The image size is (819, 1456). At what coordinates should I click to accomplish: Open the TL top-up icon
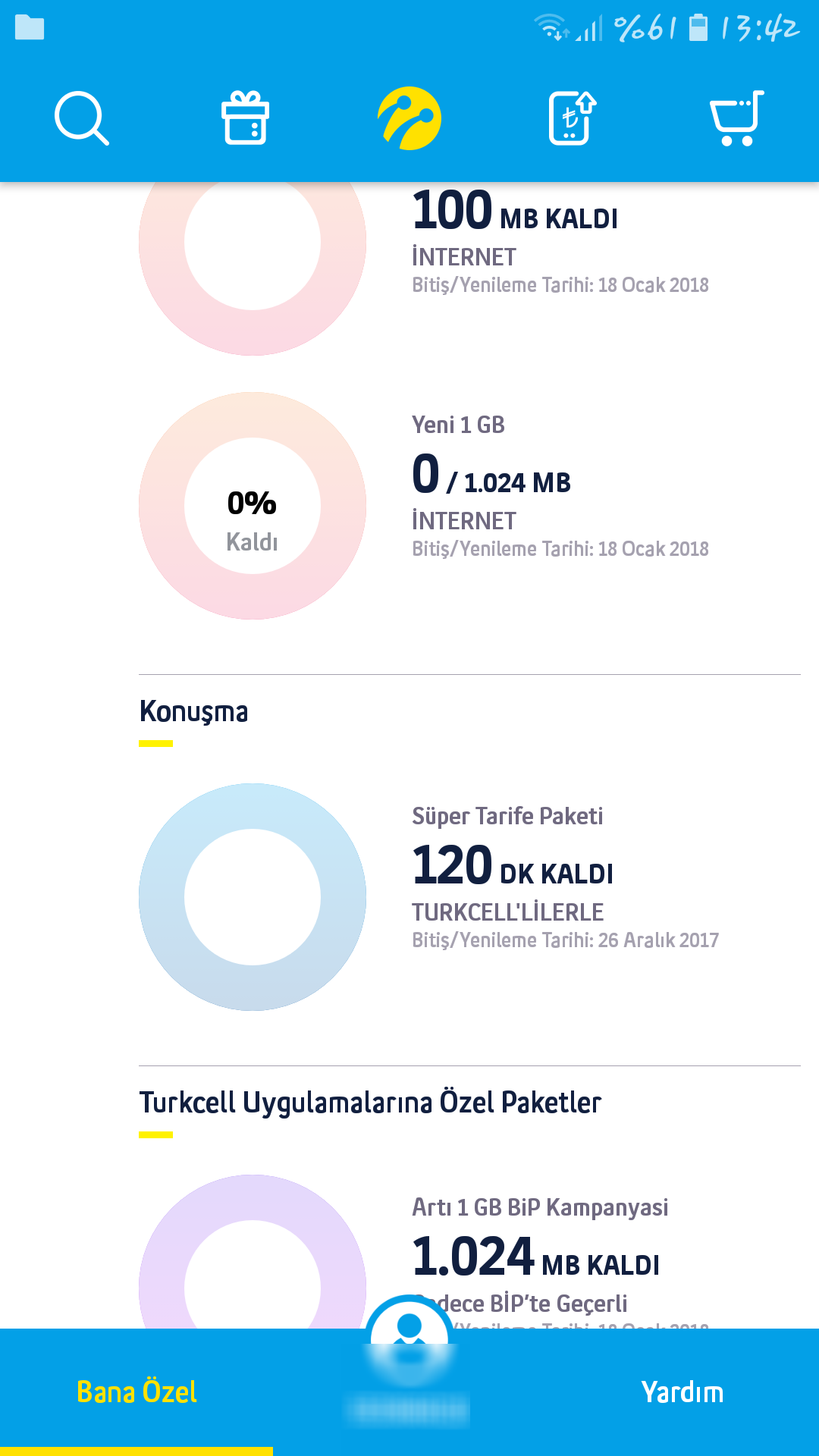point(573,118)
